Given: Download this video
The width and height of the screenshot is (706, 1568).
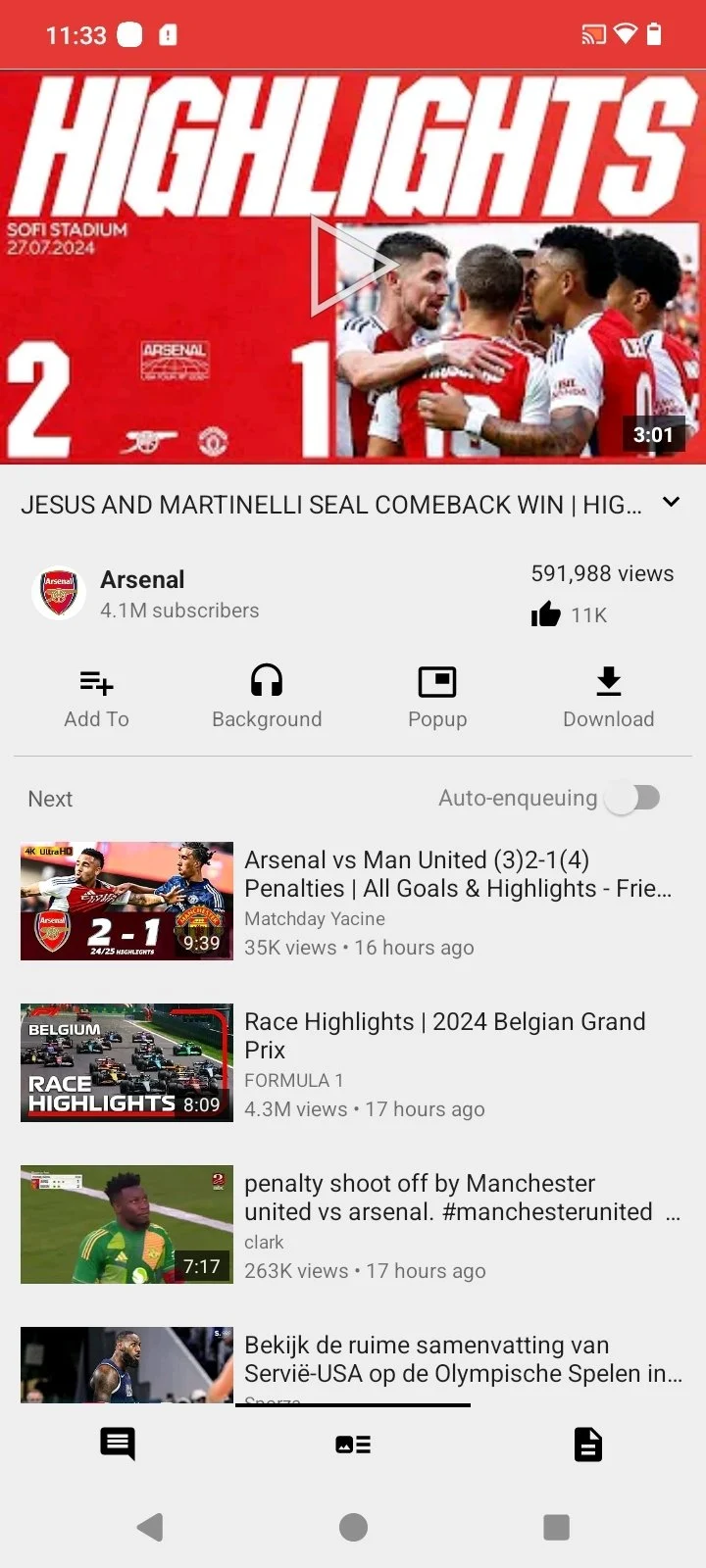Looking at the screenshot, I should pos(608,697).
